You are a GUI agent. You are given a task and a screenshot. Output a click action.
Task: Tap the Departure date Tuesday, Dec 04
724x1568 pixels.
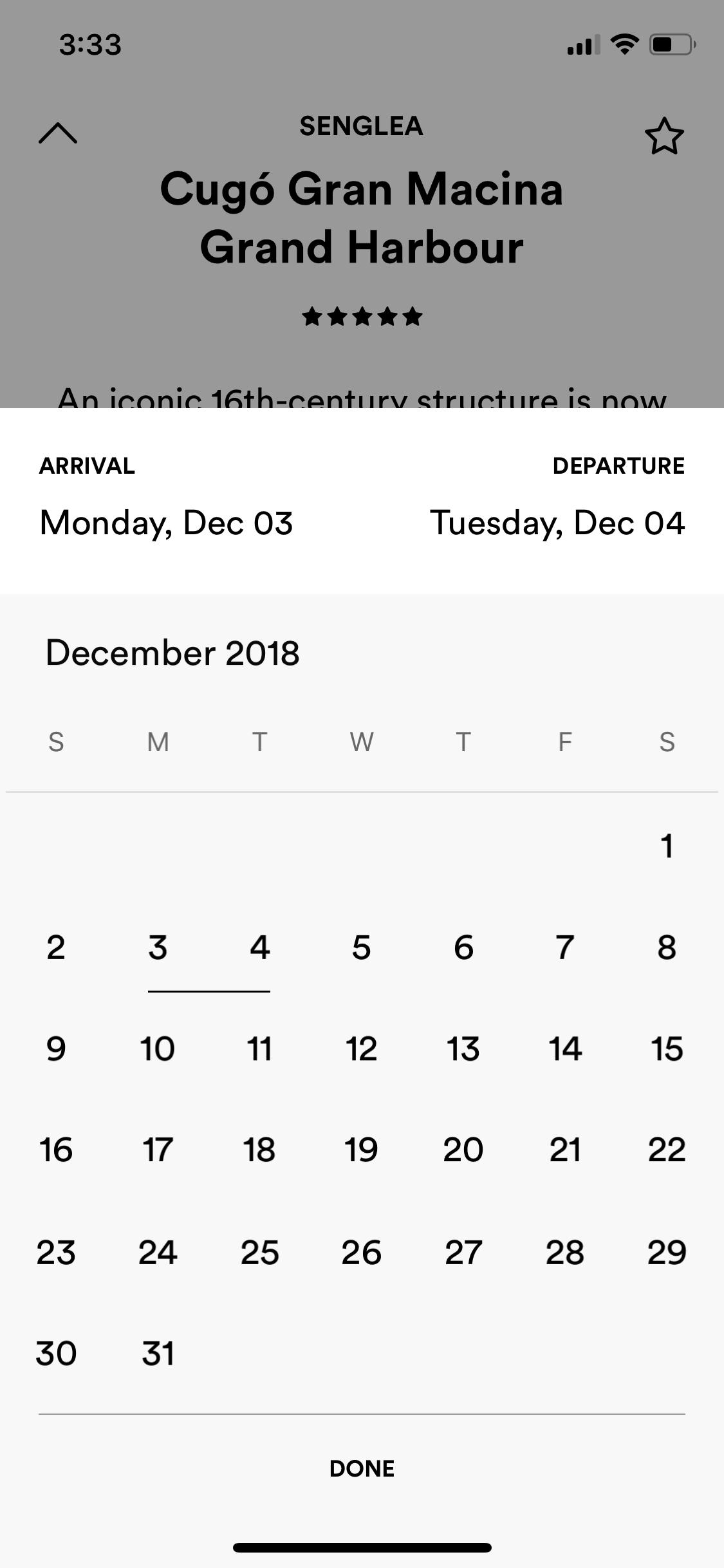557,523
